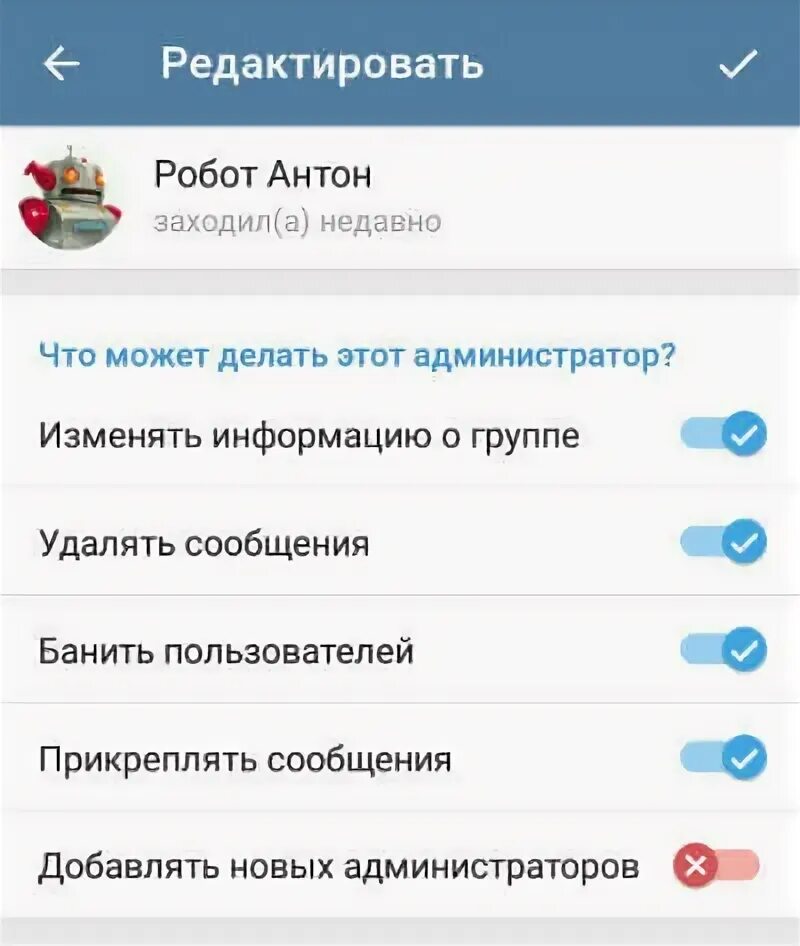Screen dimensions: 800x946
Task: Go back using the arrow icon
Action: 62,65
